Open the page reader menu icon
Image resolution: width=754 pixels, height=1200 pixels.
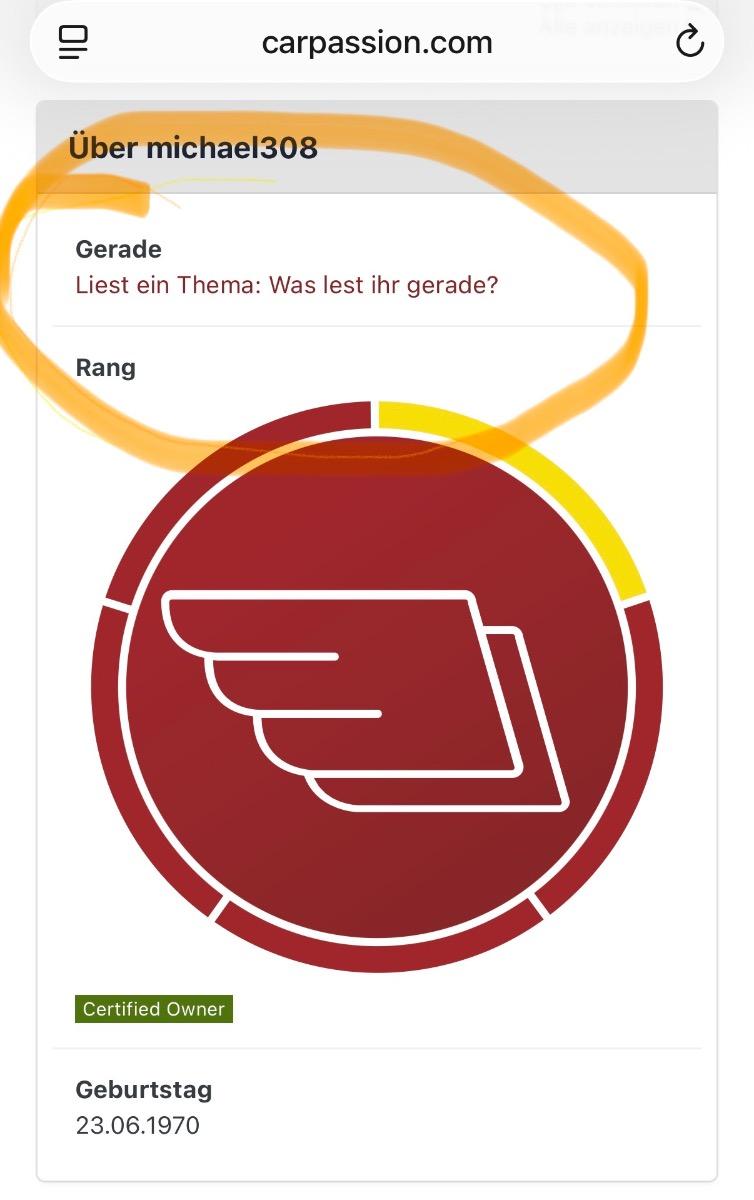pos(74,42)
